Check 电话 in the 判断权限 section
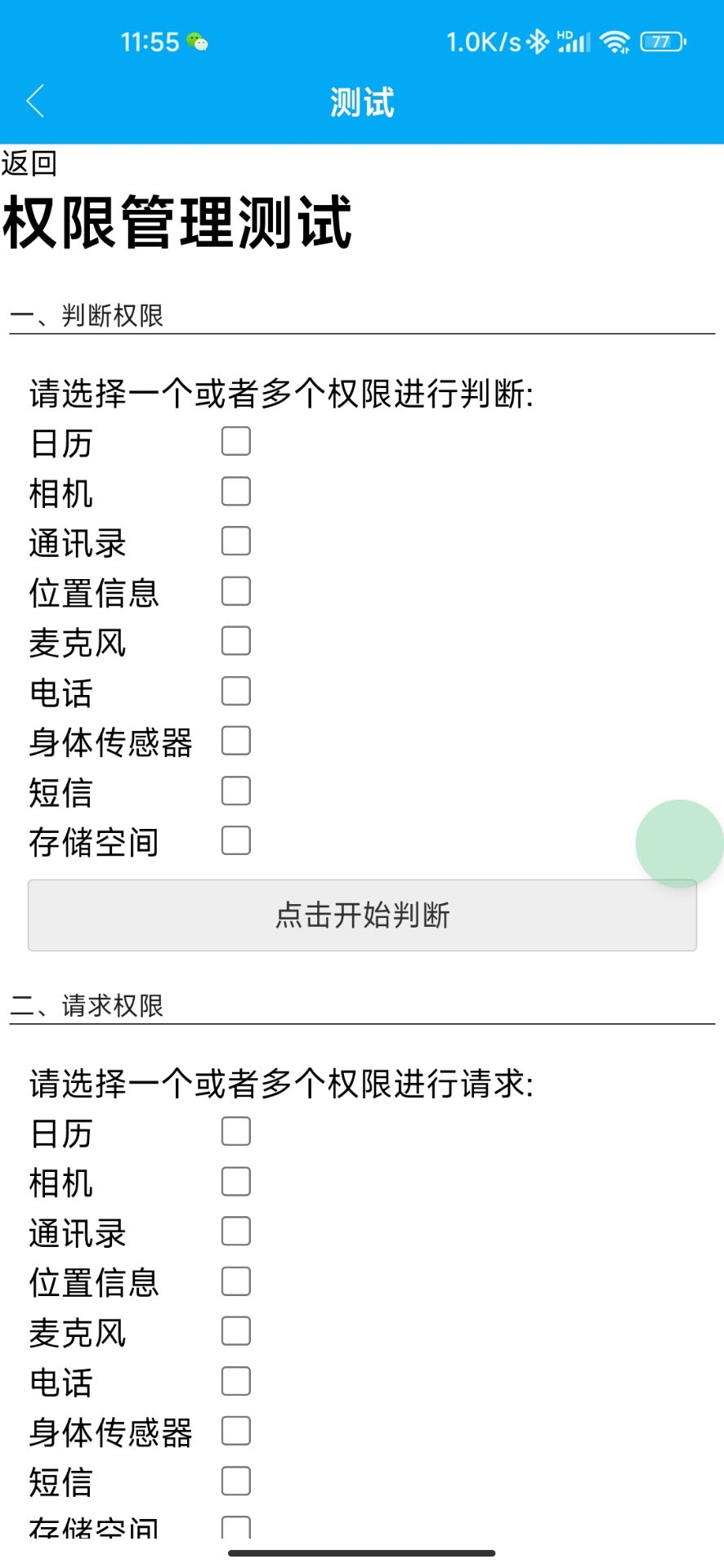Viewport: 724px width, 1568px height. [236, 691]
